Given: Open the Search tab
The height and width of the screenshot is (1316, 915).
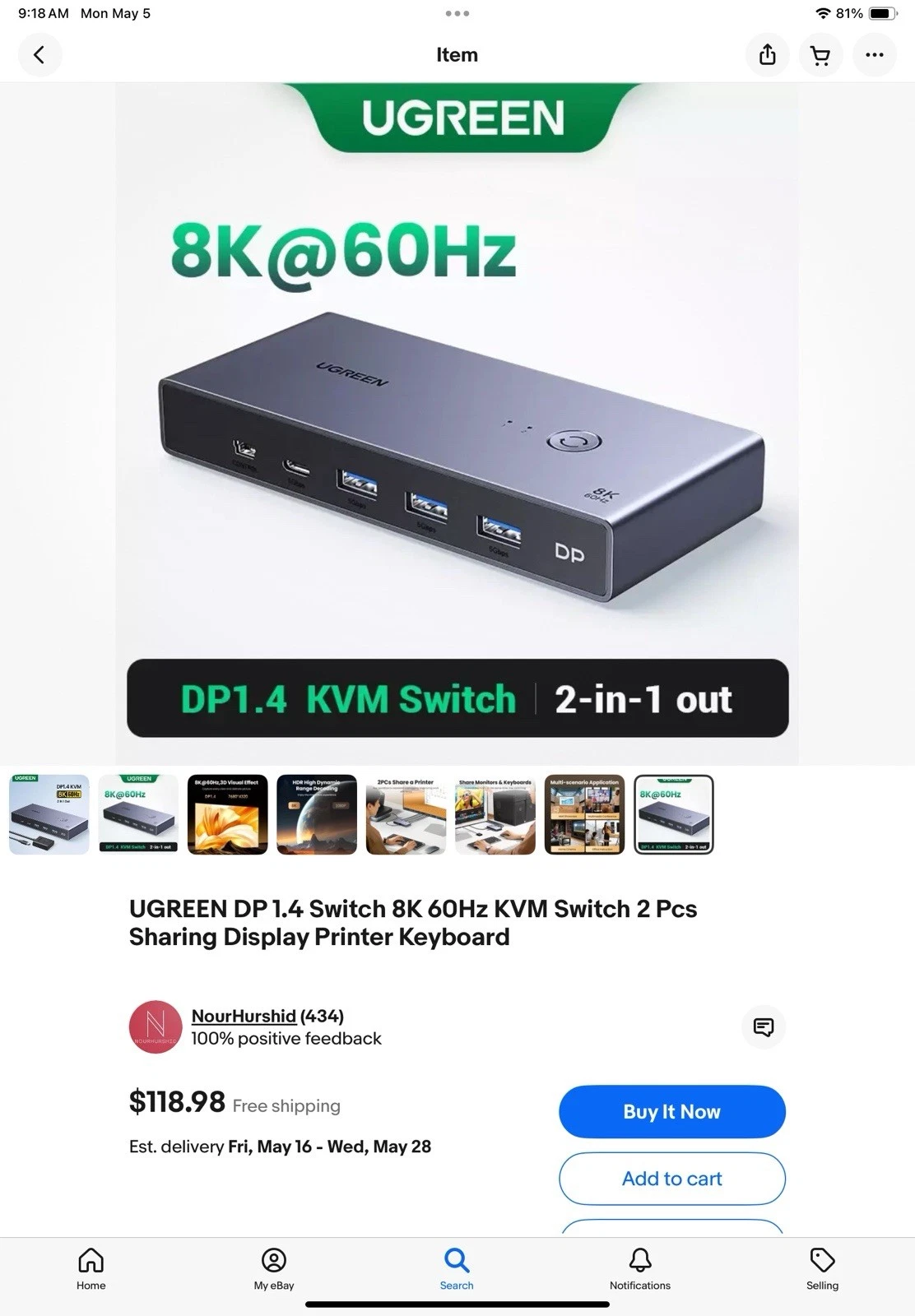Looking at the screenshot, I should (457, 1269).
